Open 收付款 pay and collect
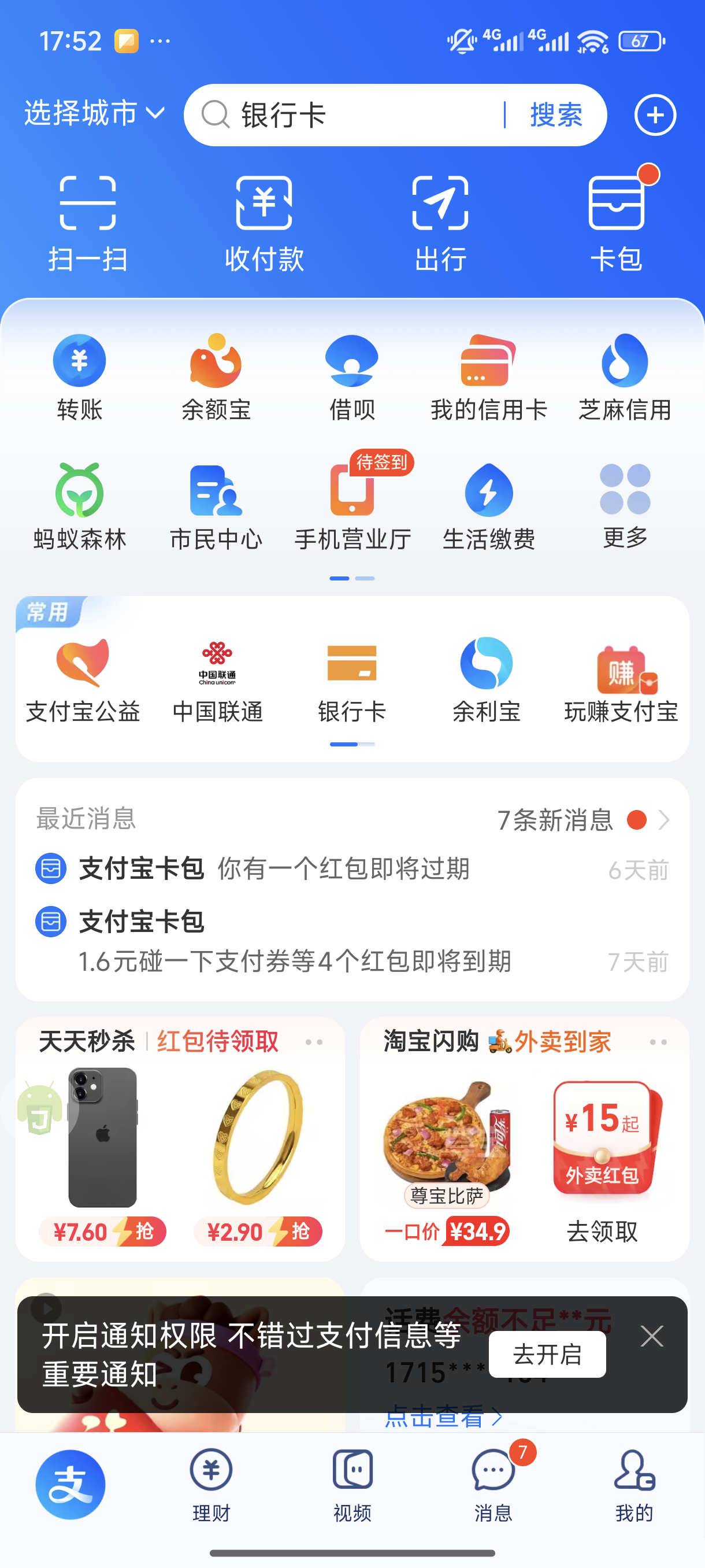The height and width of the screenshot is (1568, 705). coord(264,222)
